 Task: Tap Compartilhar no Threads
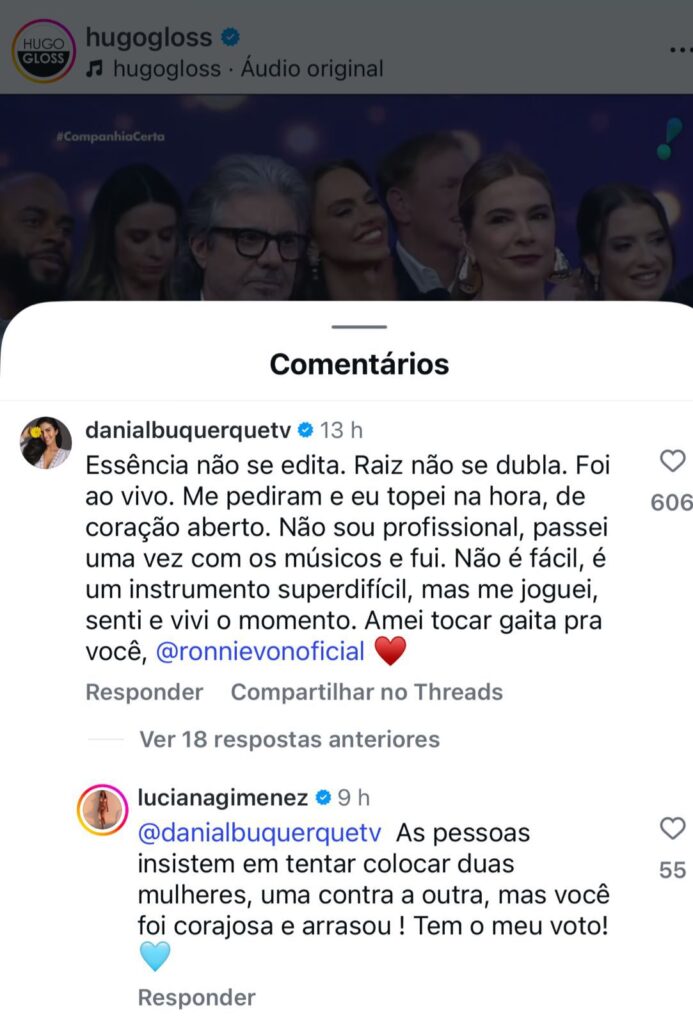click(x=366, y=692)
